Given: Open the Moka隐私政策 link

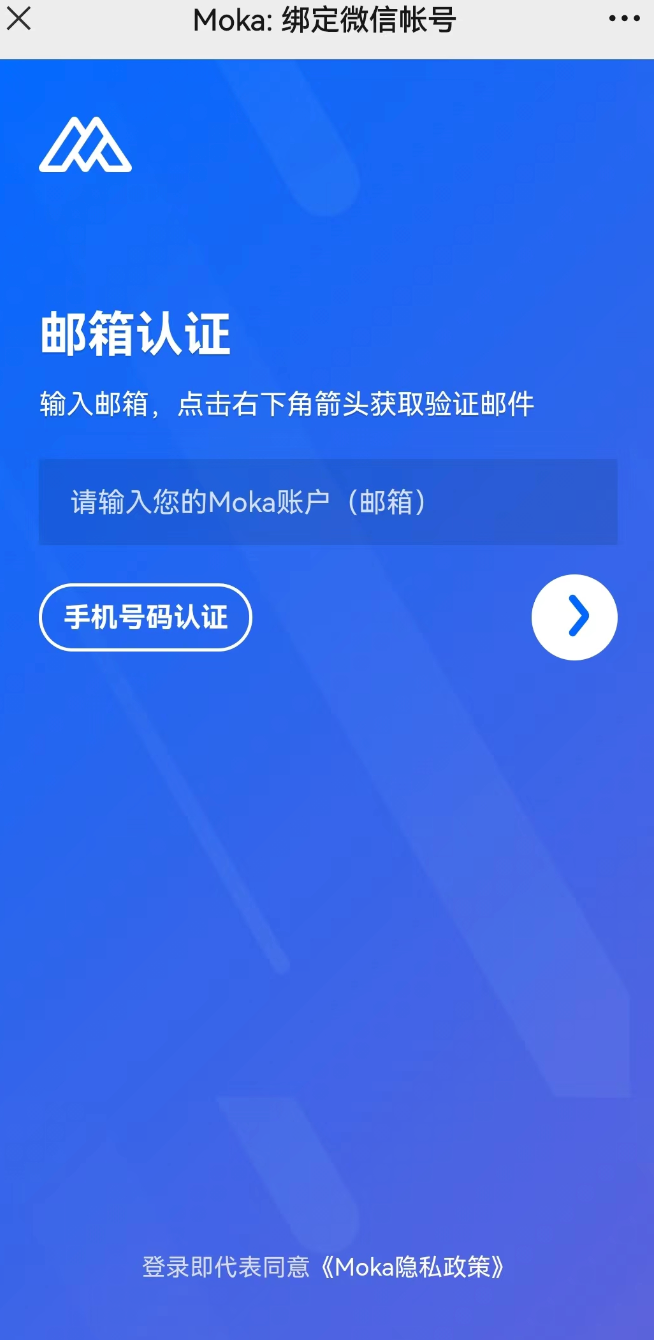Looking at the screenshot, I should [414, 1267].
